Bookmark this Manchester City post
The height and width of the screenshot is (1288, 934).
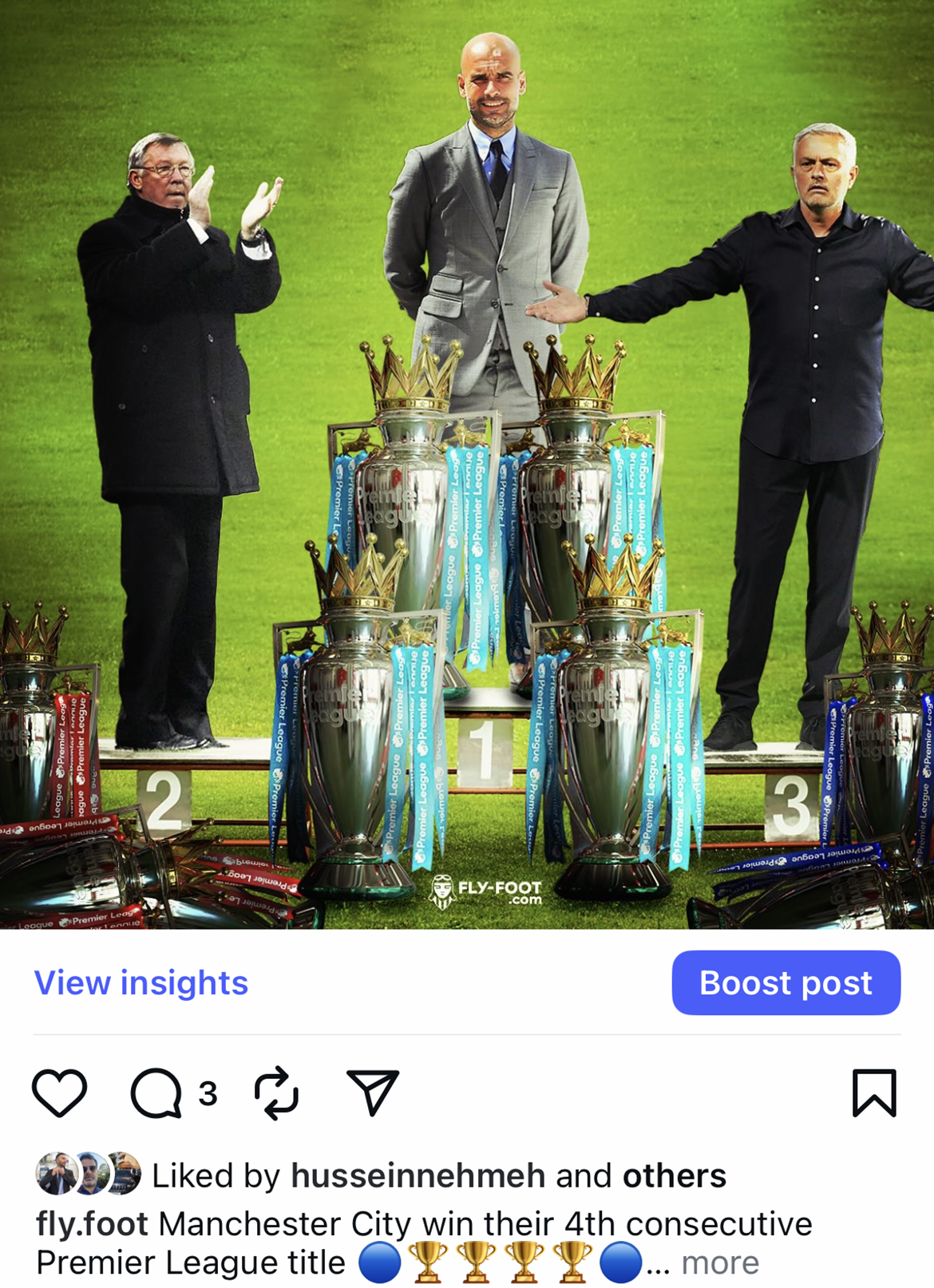[x=874, y=1092]
